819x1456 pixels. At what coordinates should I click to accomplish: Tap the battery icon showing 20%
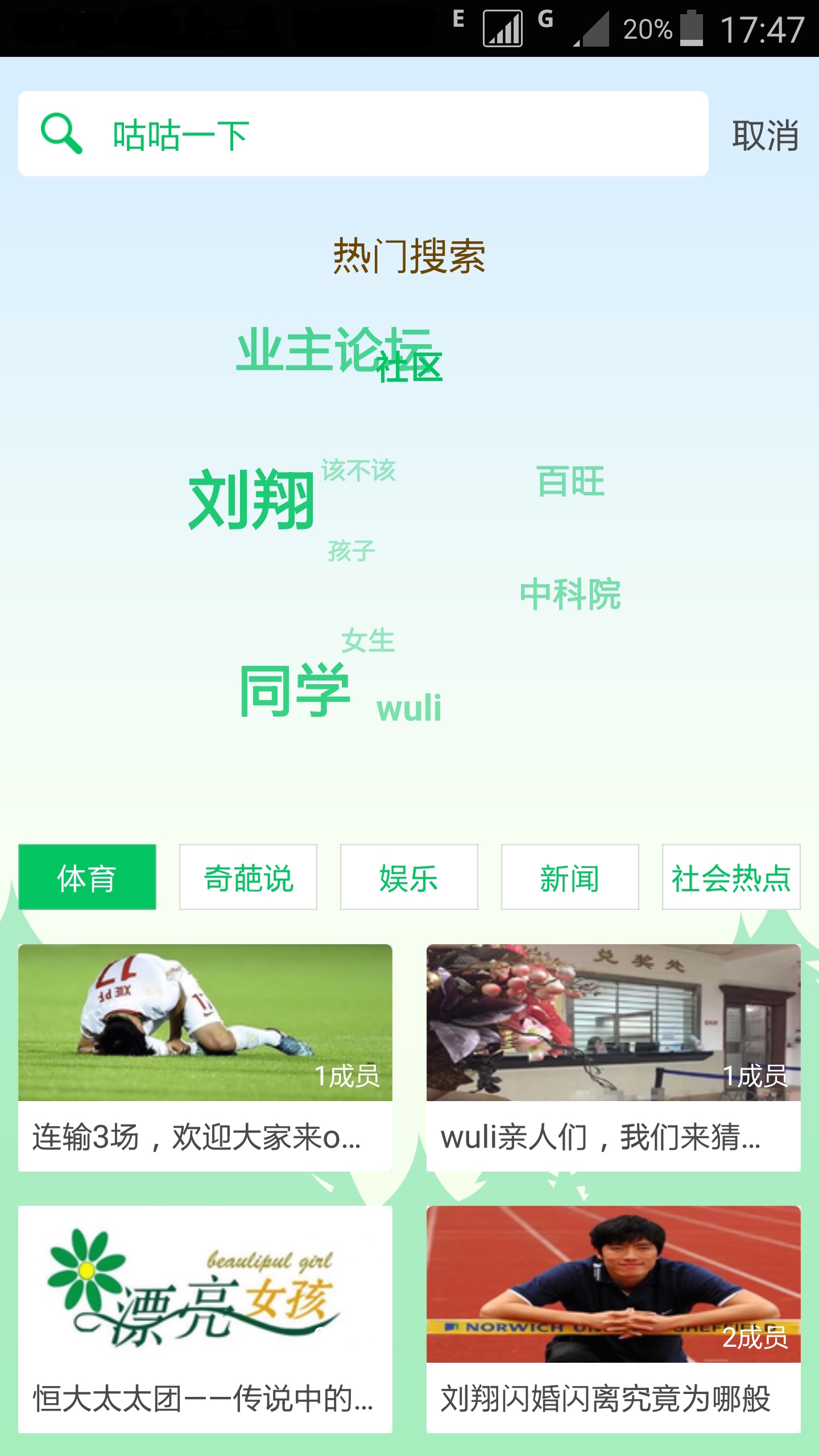coord(692,27)
